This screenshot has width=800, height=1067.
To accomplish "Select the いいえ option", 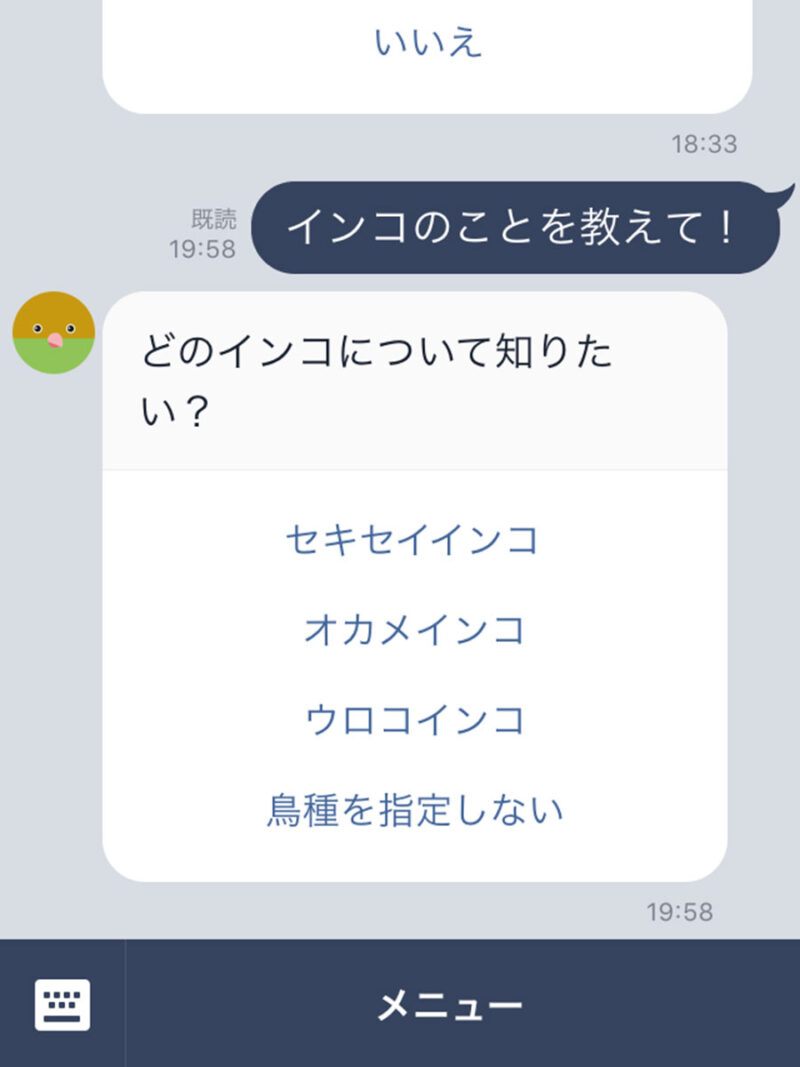I will [x=428, y=43].
